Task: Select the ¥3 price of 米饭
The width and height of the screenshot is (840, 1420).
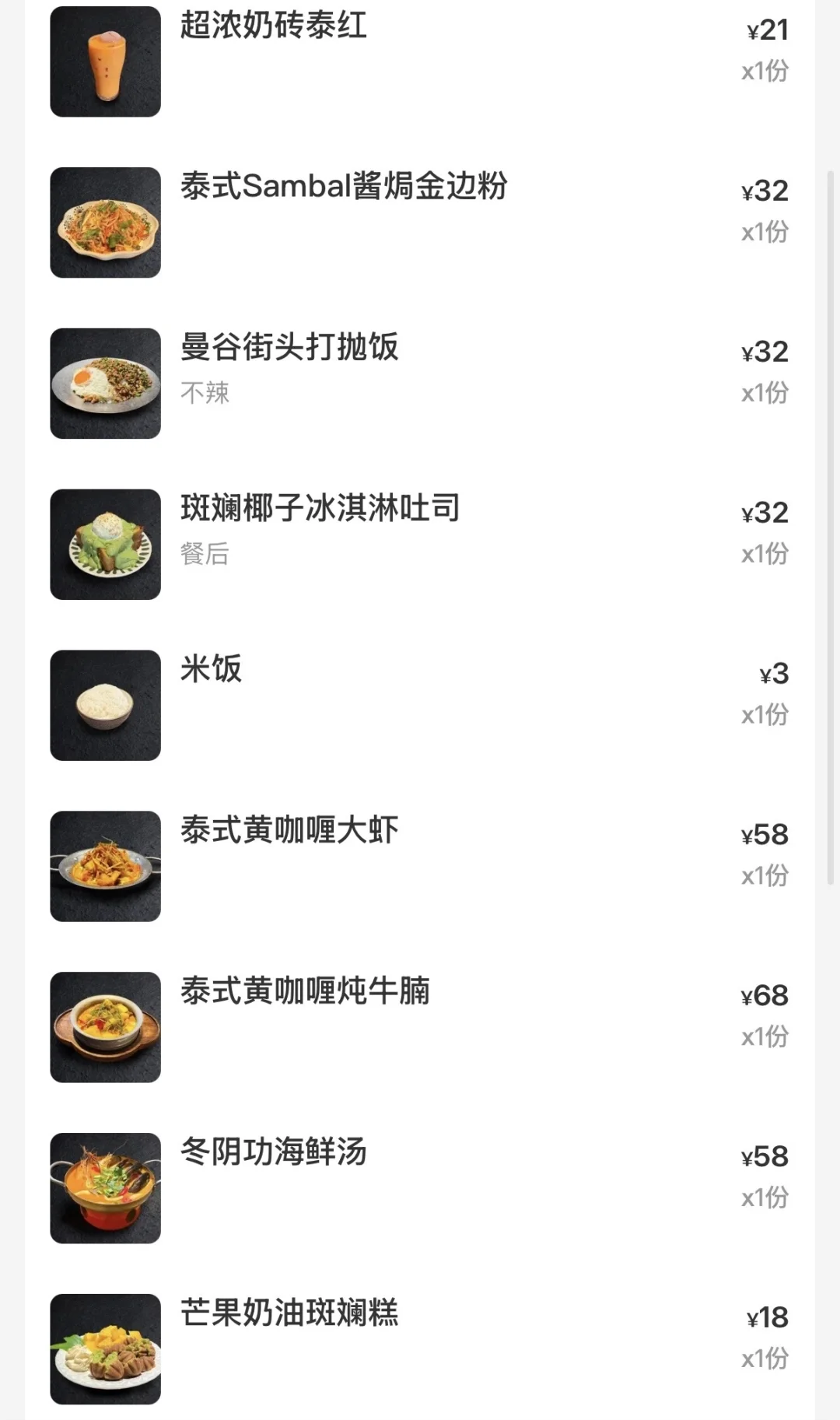Action: [774, 674]
